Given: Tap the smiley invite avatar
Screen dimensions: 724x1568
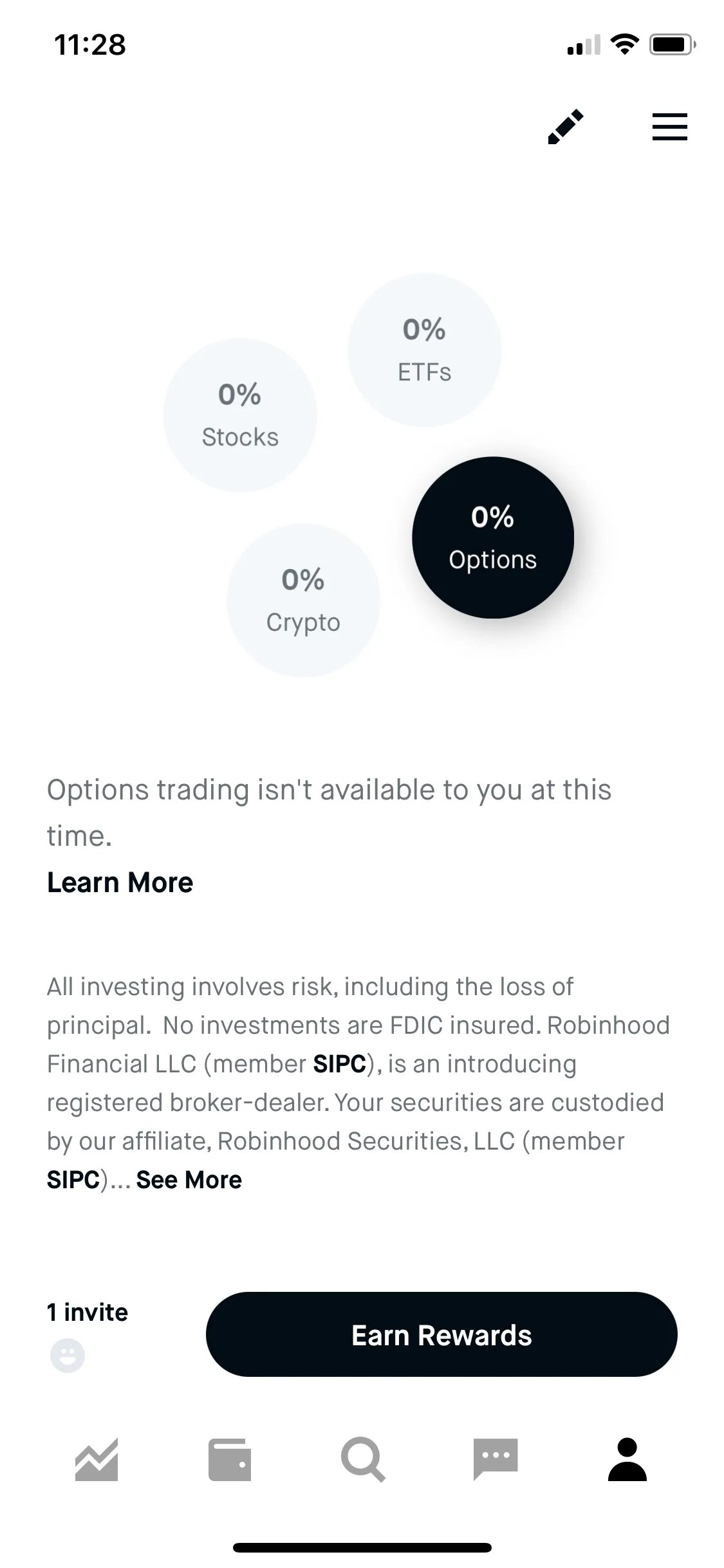Looking at the screenshot, I should [x=66, y=1354].
